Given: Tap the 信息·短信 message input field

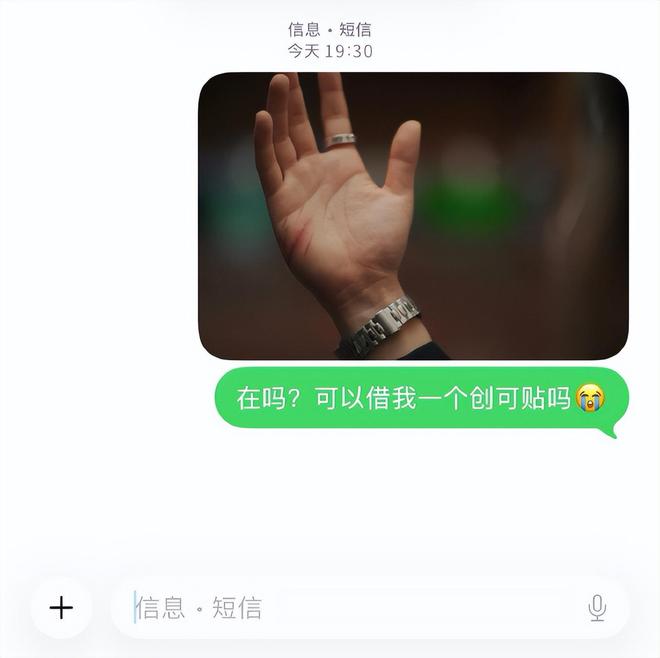Looking at the screenshot, I should [350, 608].
